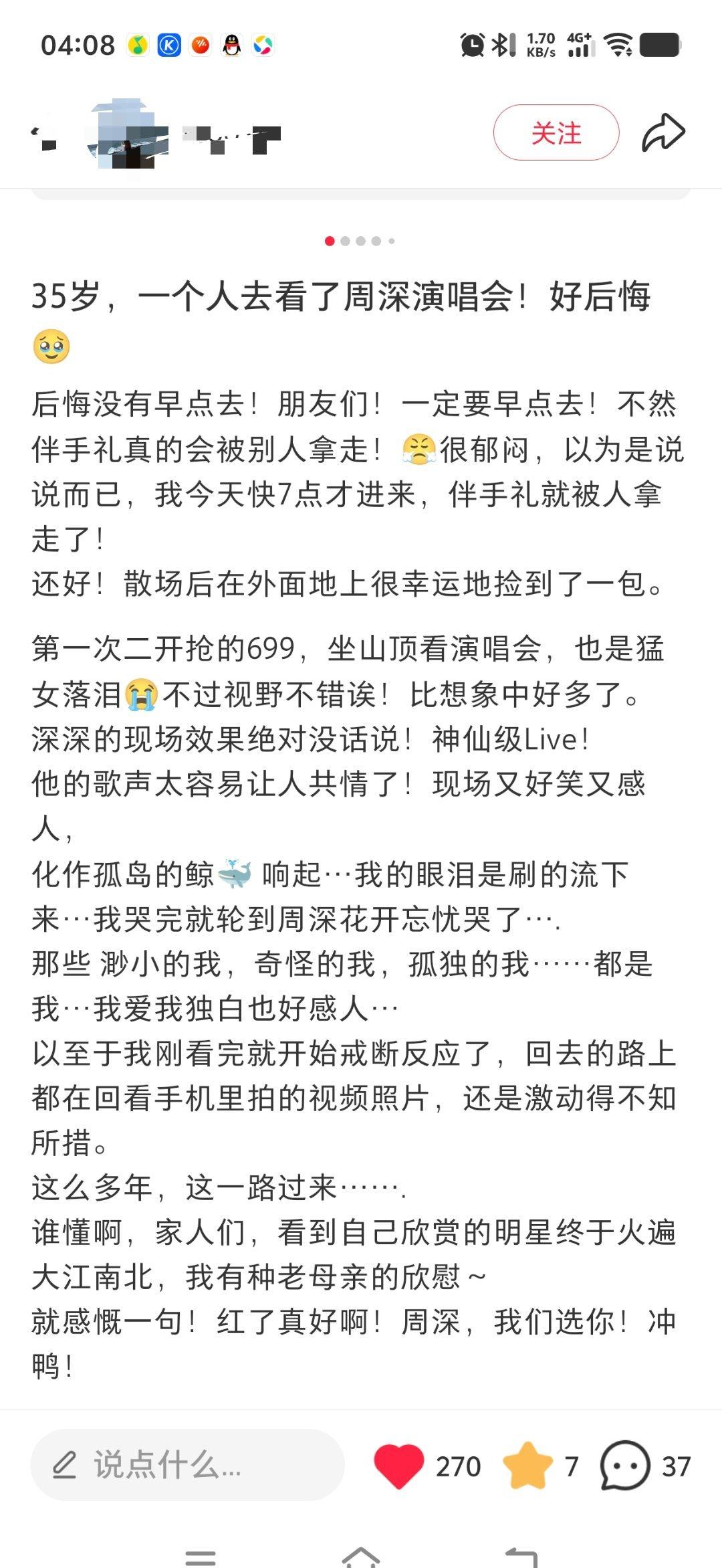Open the author's profile avatar
This screenshot has height=1568, width=722.
127,134
